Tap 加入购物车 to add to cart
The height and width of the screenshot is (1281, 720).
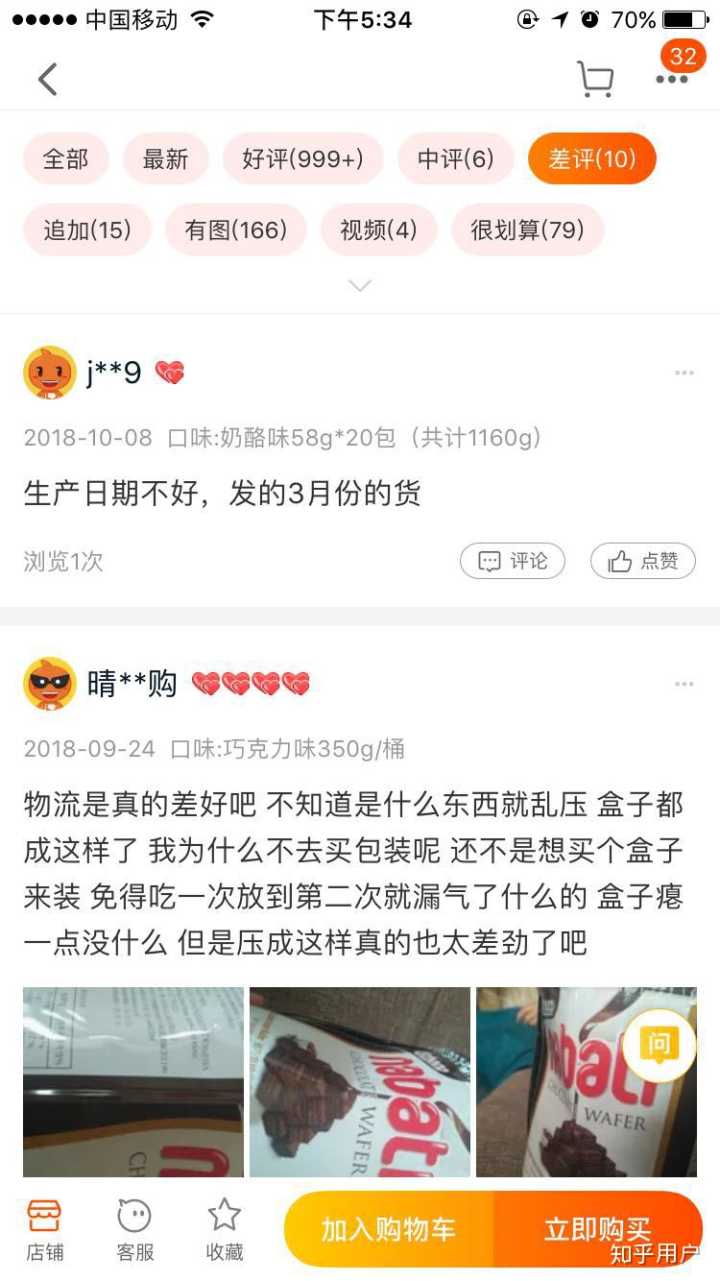[x=388, y=1230]
